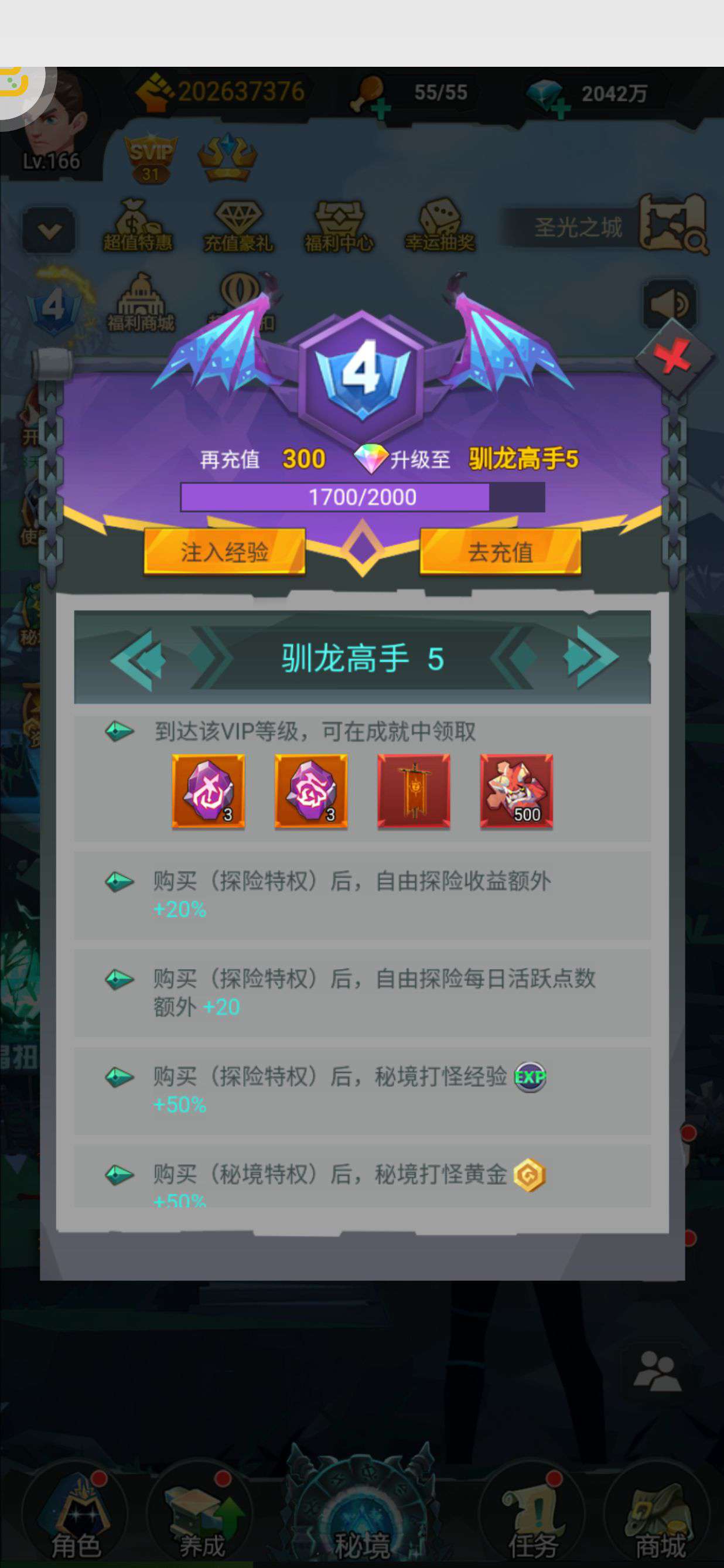Inspect the 500 monster fragment reward
The height and width of the screenshot is (1568, 724).
pyautogui.click(x=517, y=791)
